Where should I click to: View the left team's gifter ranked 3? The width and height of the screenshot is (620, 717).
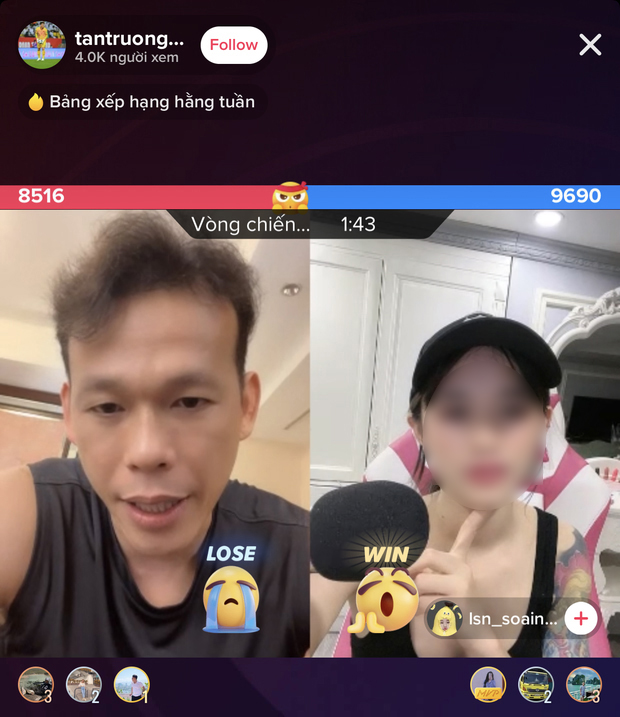36,684
